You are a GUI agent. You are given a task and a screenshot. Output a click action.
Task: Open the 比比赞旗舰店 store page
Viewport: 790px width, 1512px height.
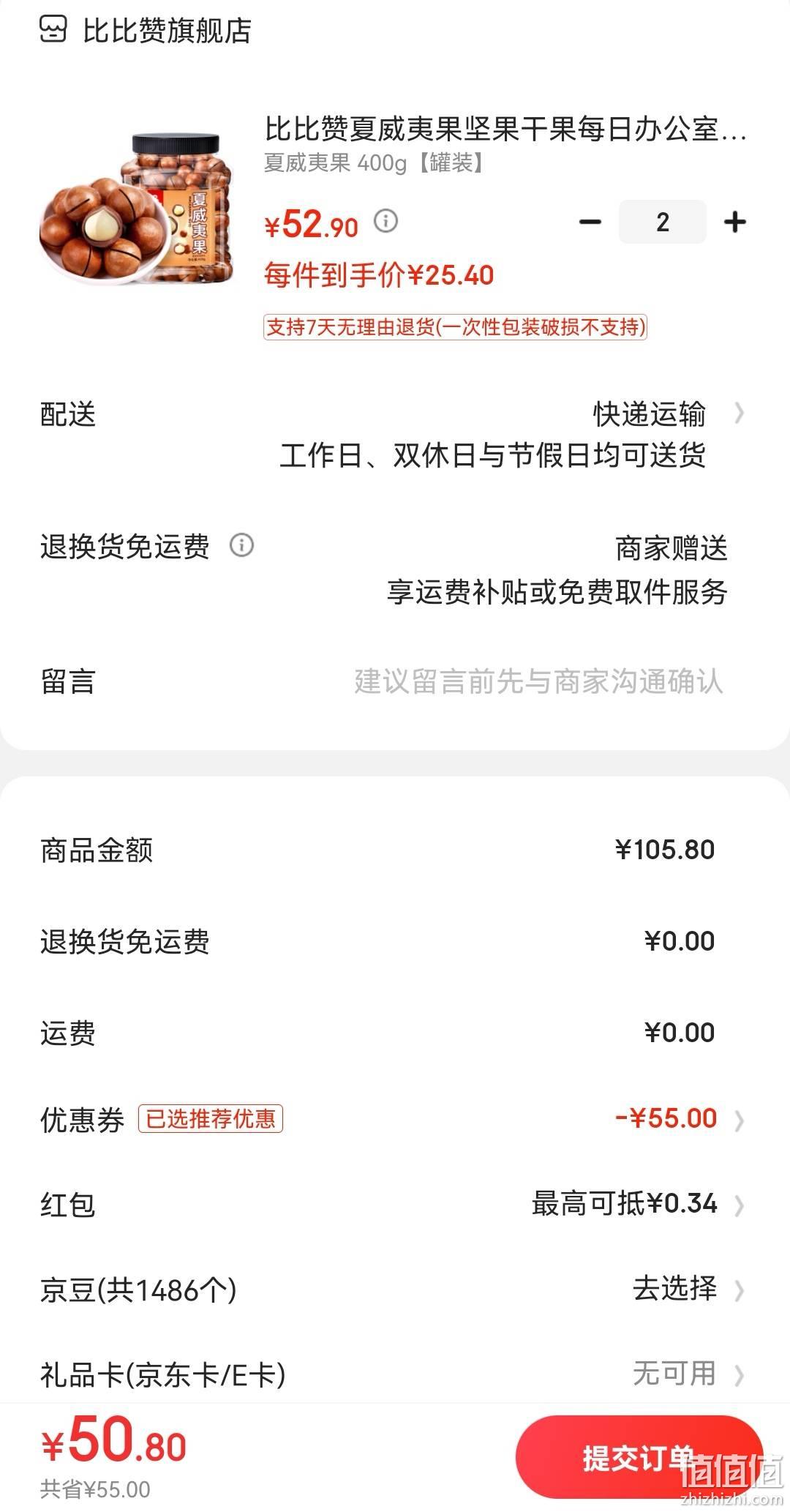tap(146, 31)
